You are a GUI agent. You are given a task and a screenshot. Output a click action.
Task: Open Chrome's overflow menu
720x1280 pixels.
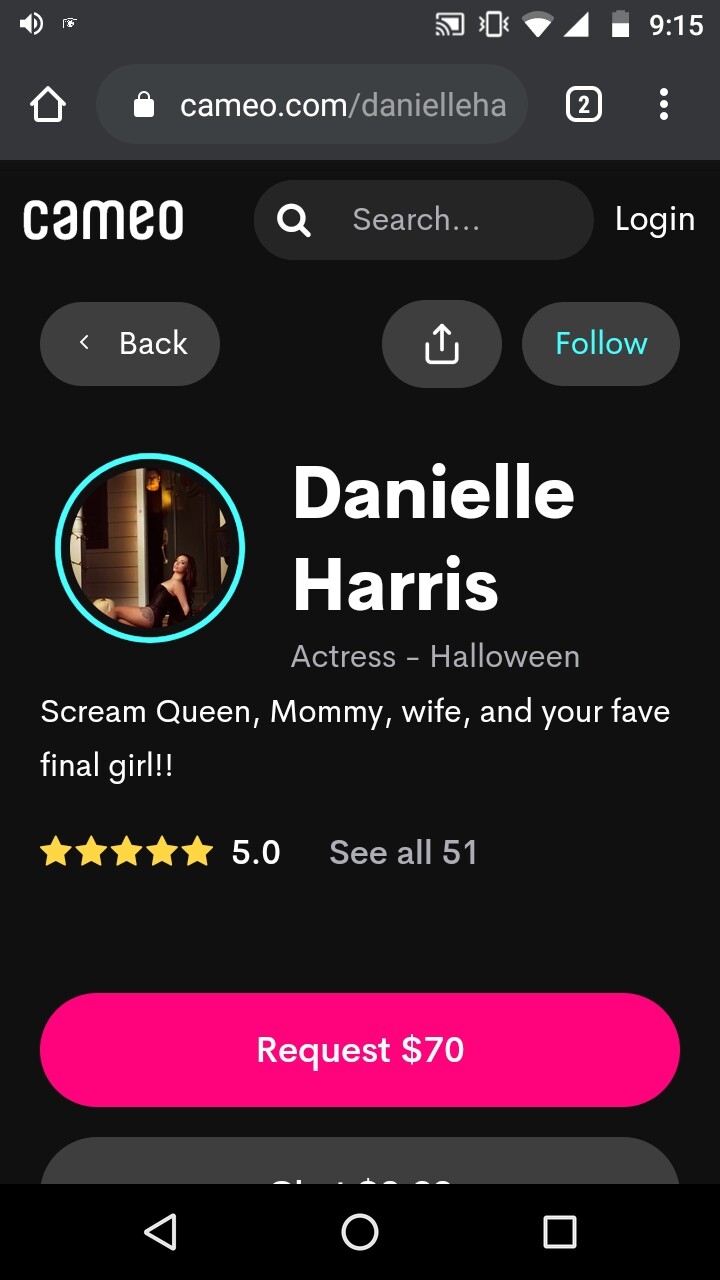click(x=664, y=105)
